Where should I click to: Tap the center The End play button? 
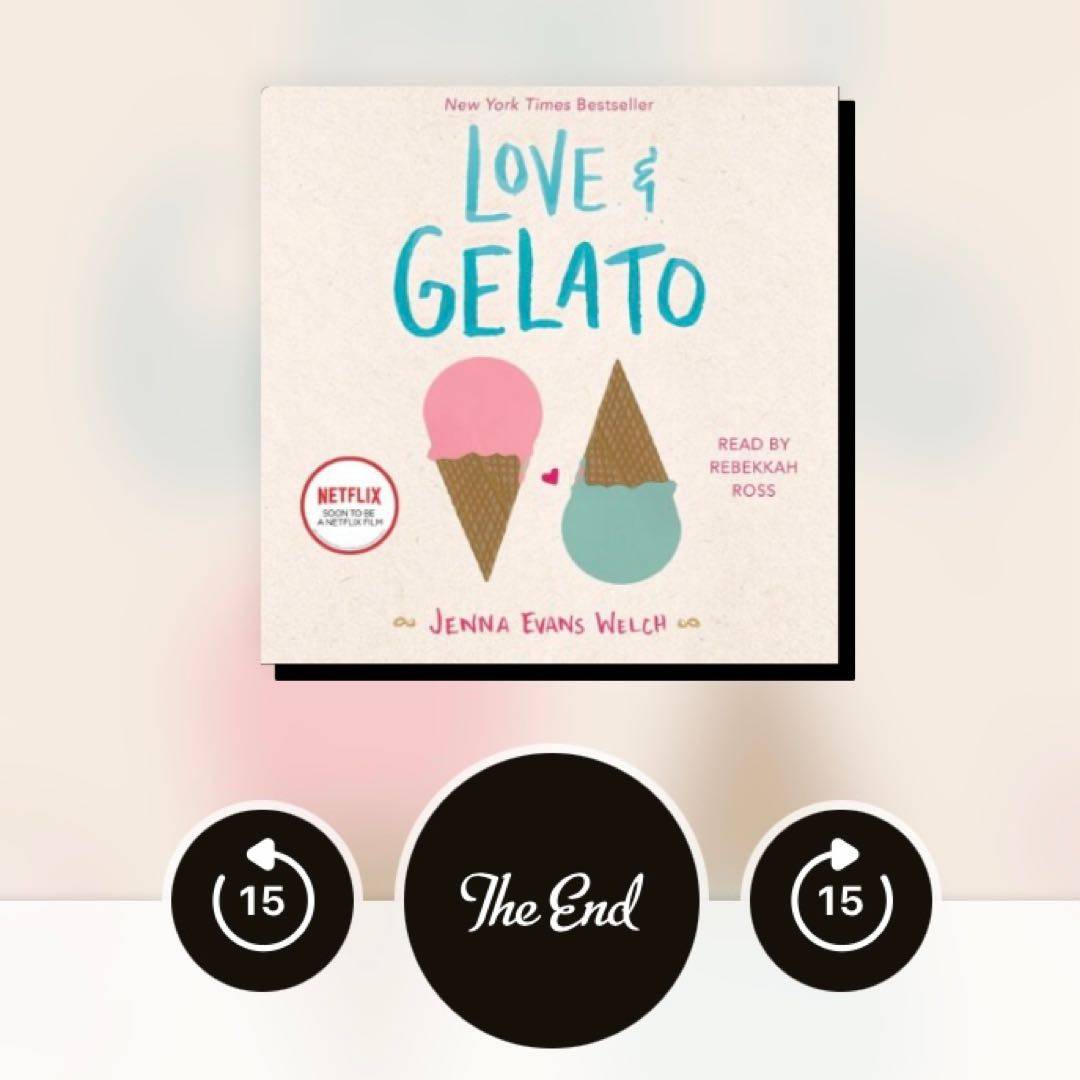[x=551, y=898]
